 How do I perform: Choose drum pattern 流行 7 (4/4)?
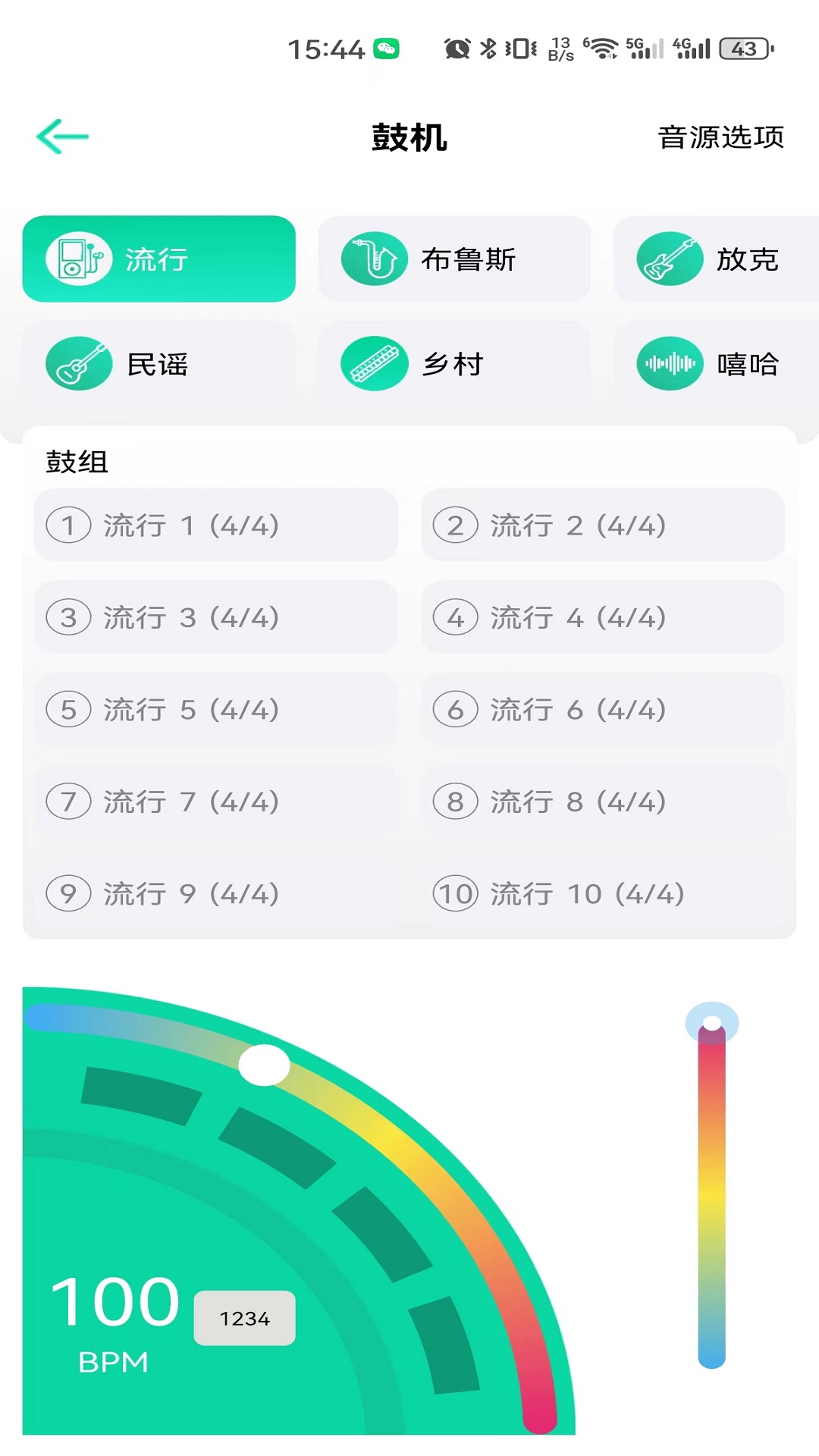[215, 801]
